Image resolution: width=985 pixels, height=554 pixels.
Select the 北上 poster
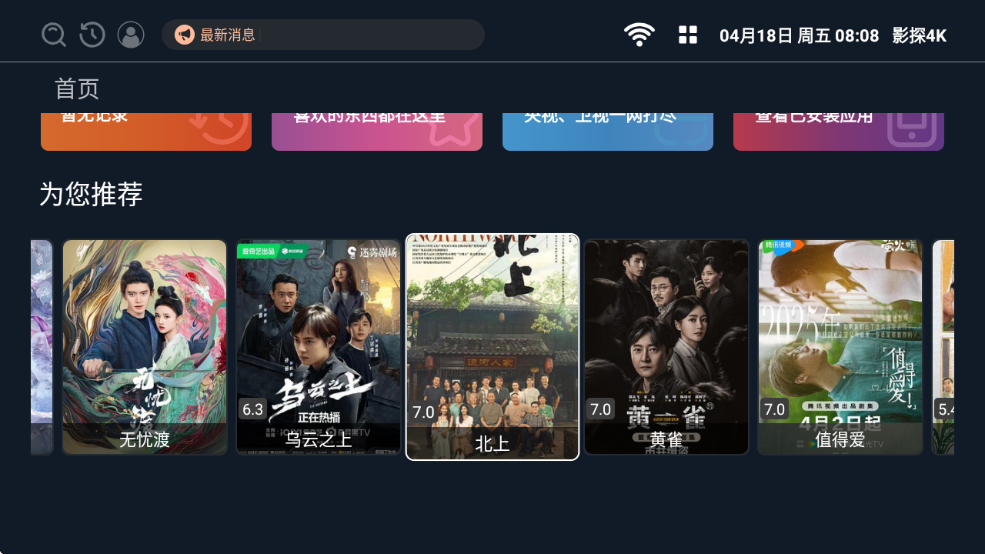point(492,346)
